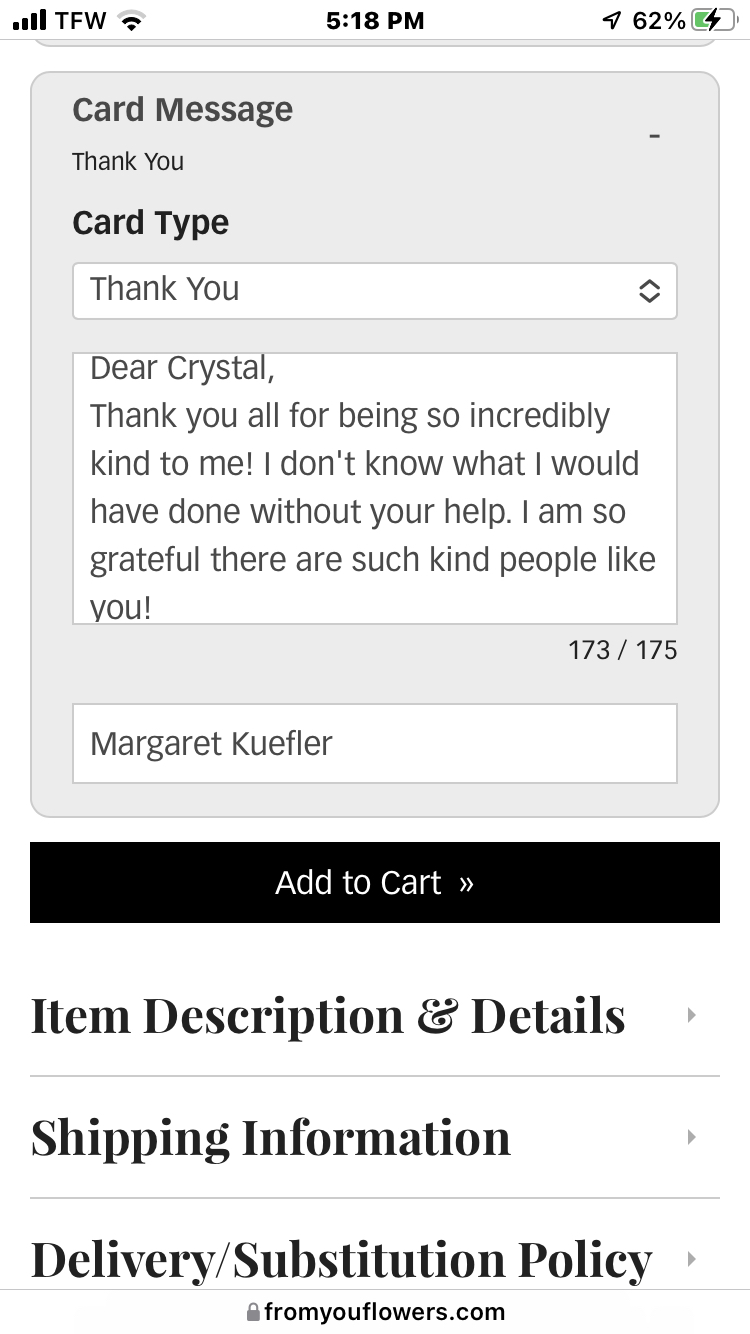This screenshot has width=750, height=1334.
Task: Collapse the Card Message section
Action: pos(654,135)
